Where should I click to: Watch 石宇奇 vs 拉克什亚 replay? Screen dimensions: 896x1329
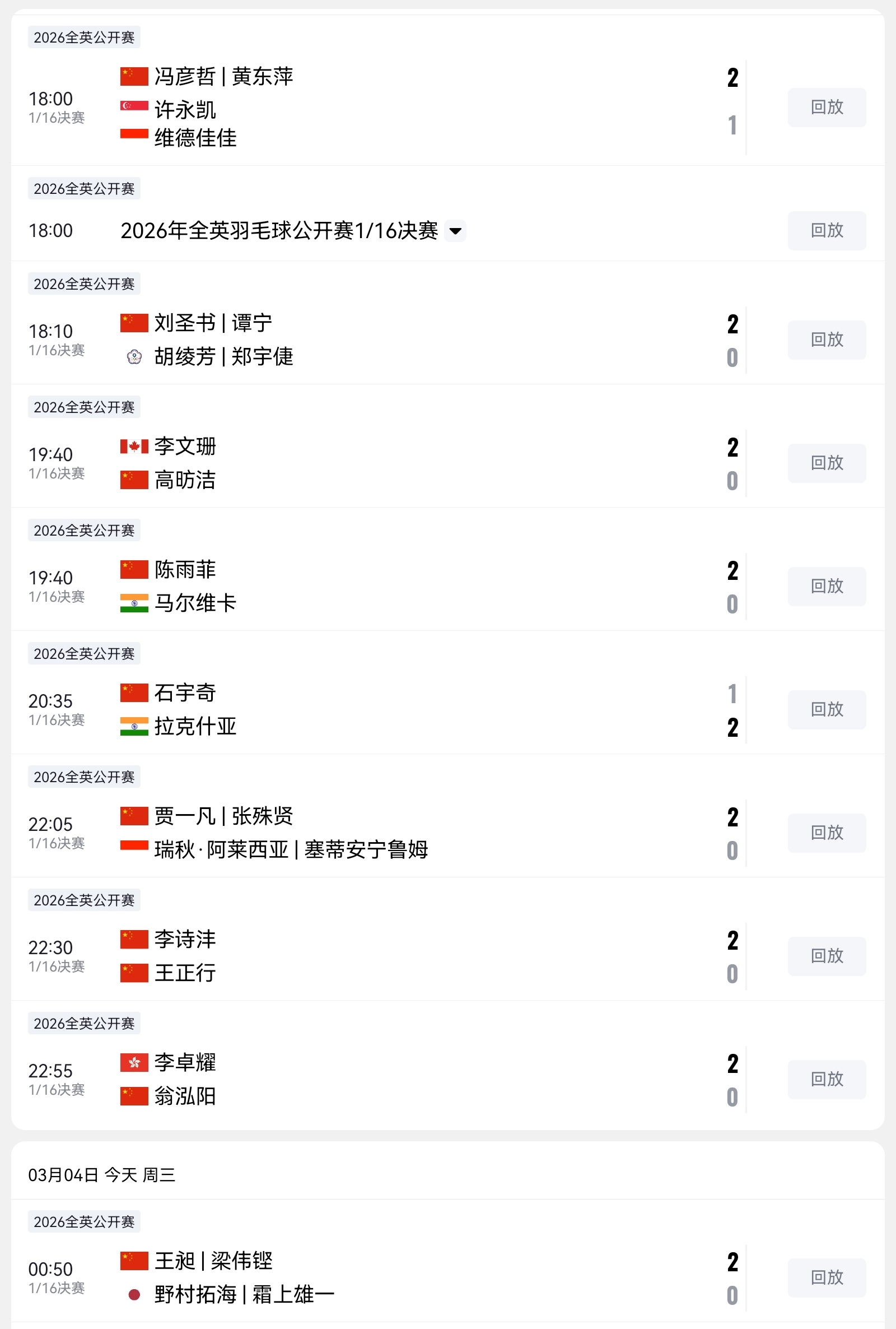click(x=825, y=709)
